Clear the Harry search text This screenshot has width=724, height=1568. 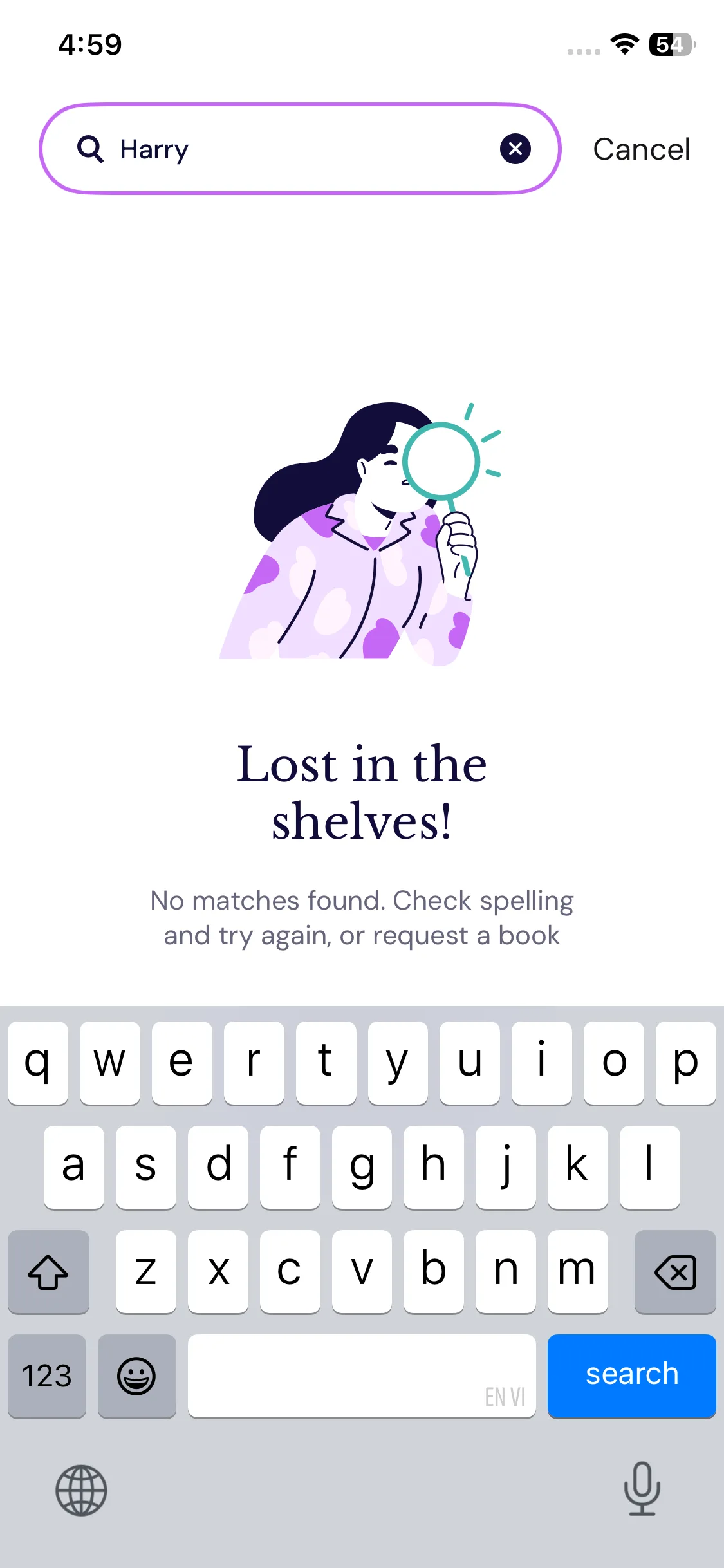point(515,149)
